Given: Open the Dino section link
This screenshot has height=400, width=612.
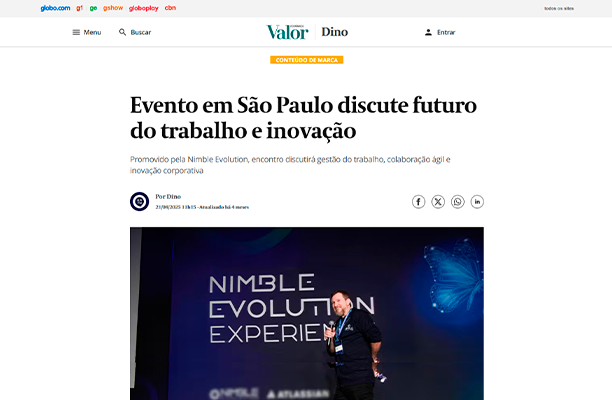Looking at the screenshot, I should click(334, 32).
